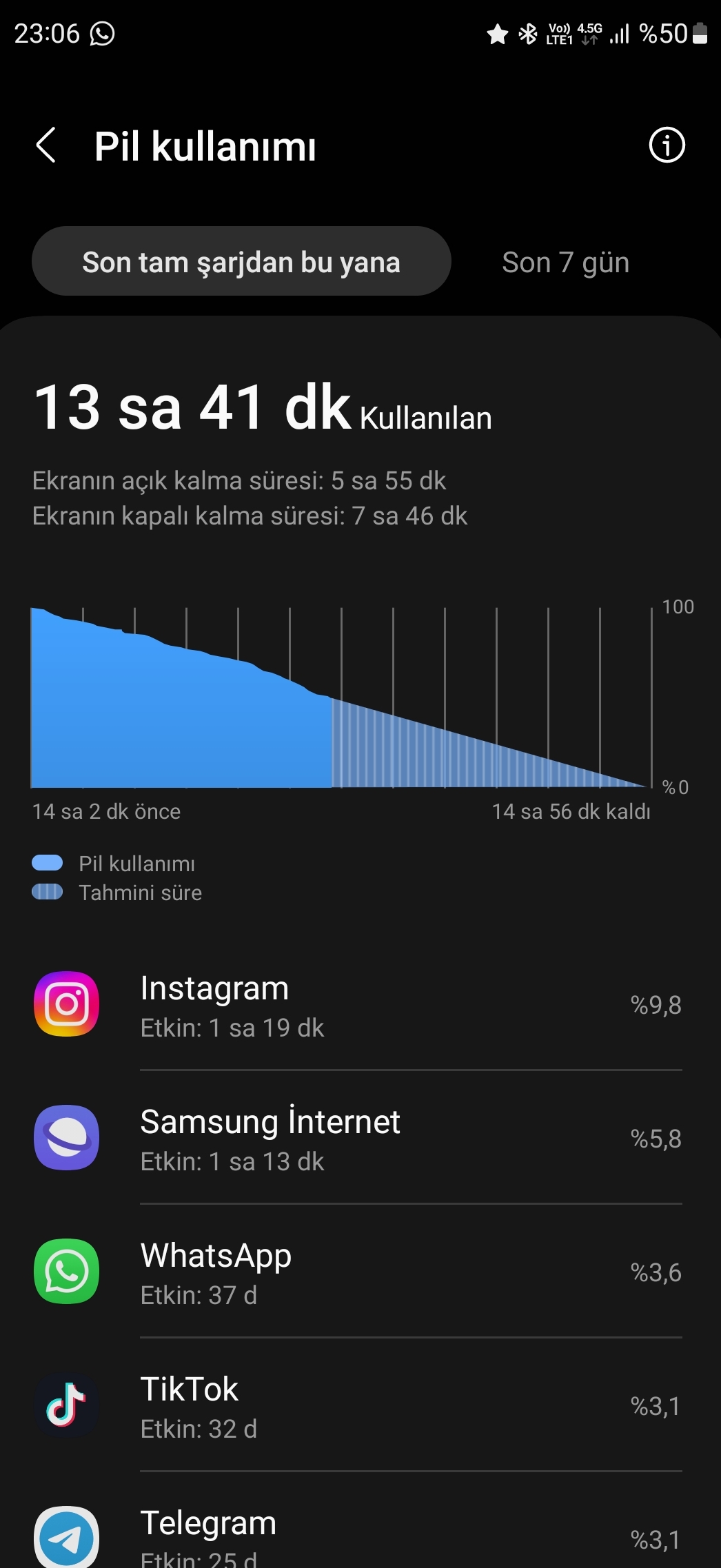View WhatsApp battery usage details

pyautogui.click(x=360, y=1272)
